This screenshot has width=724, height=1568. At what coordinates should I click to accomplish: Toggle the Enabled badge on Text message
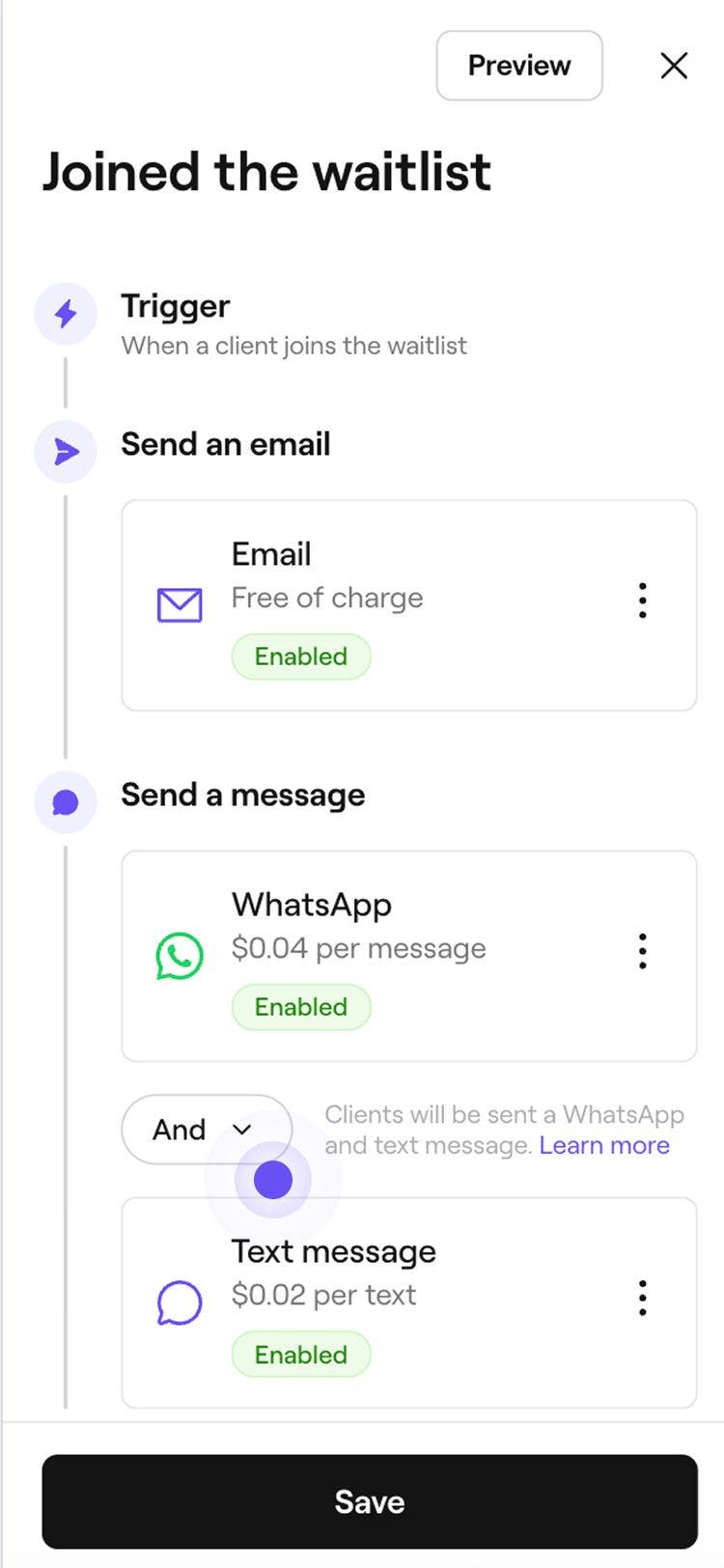[x=301, y=1354]
